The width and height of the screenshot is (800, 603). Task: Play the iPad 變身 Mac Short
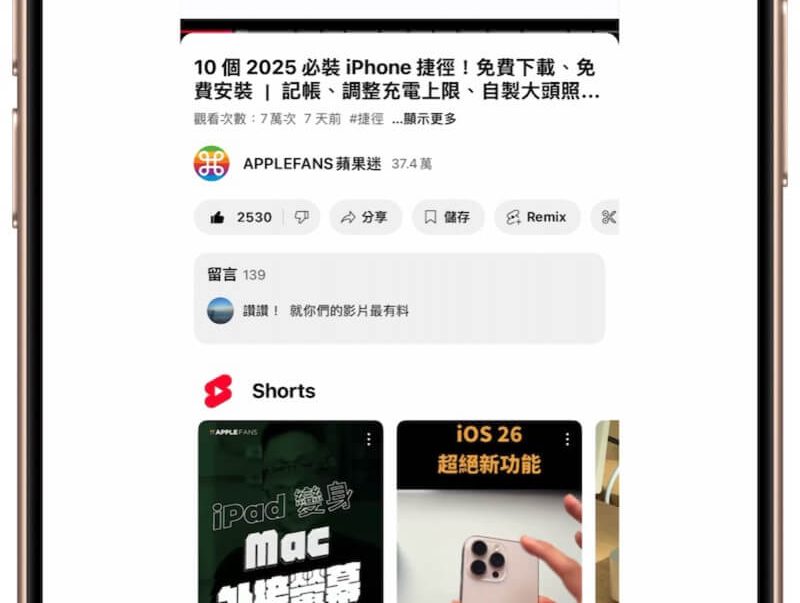(290, 520)
